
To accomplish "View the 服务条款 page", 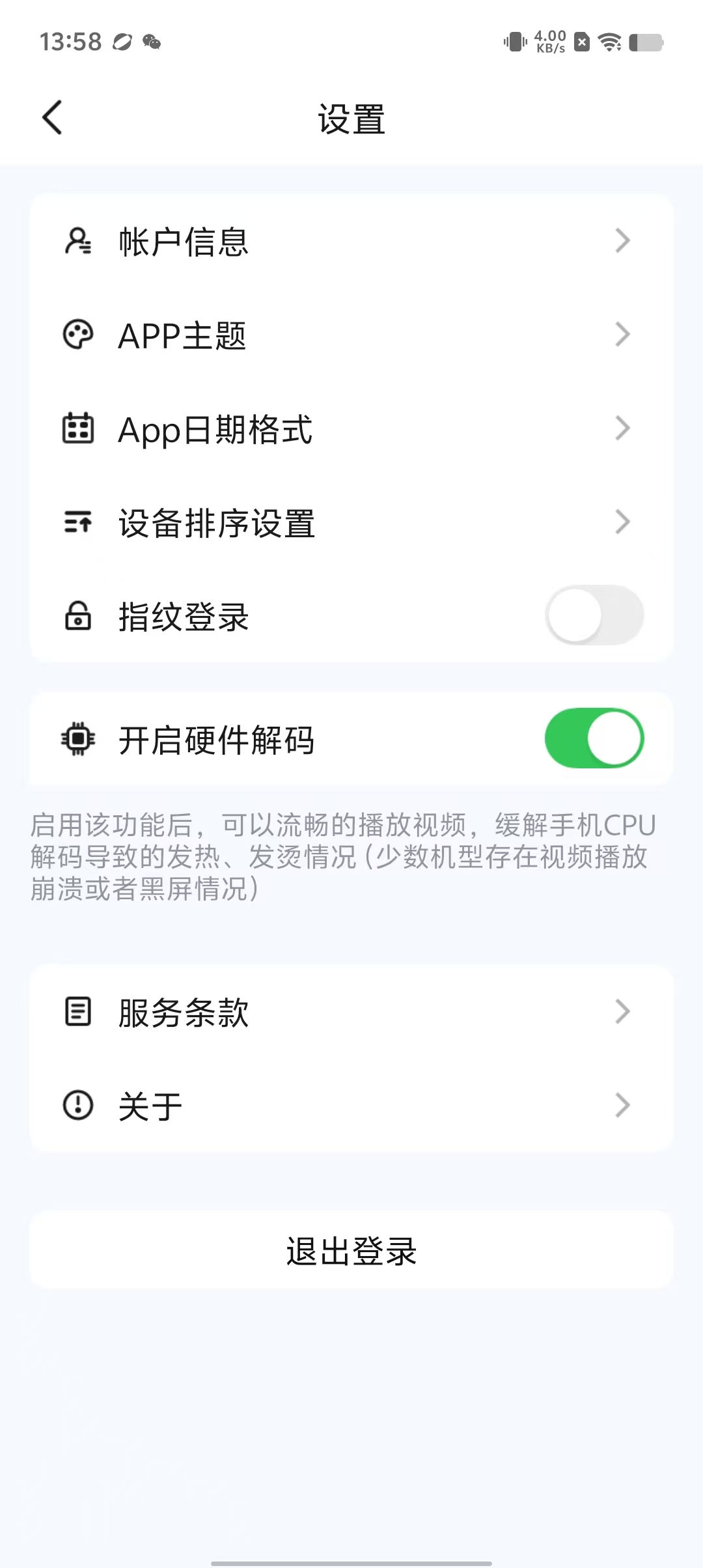I will 350,1012.
